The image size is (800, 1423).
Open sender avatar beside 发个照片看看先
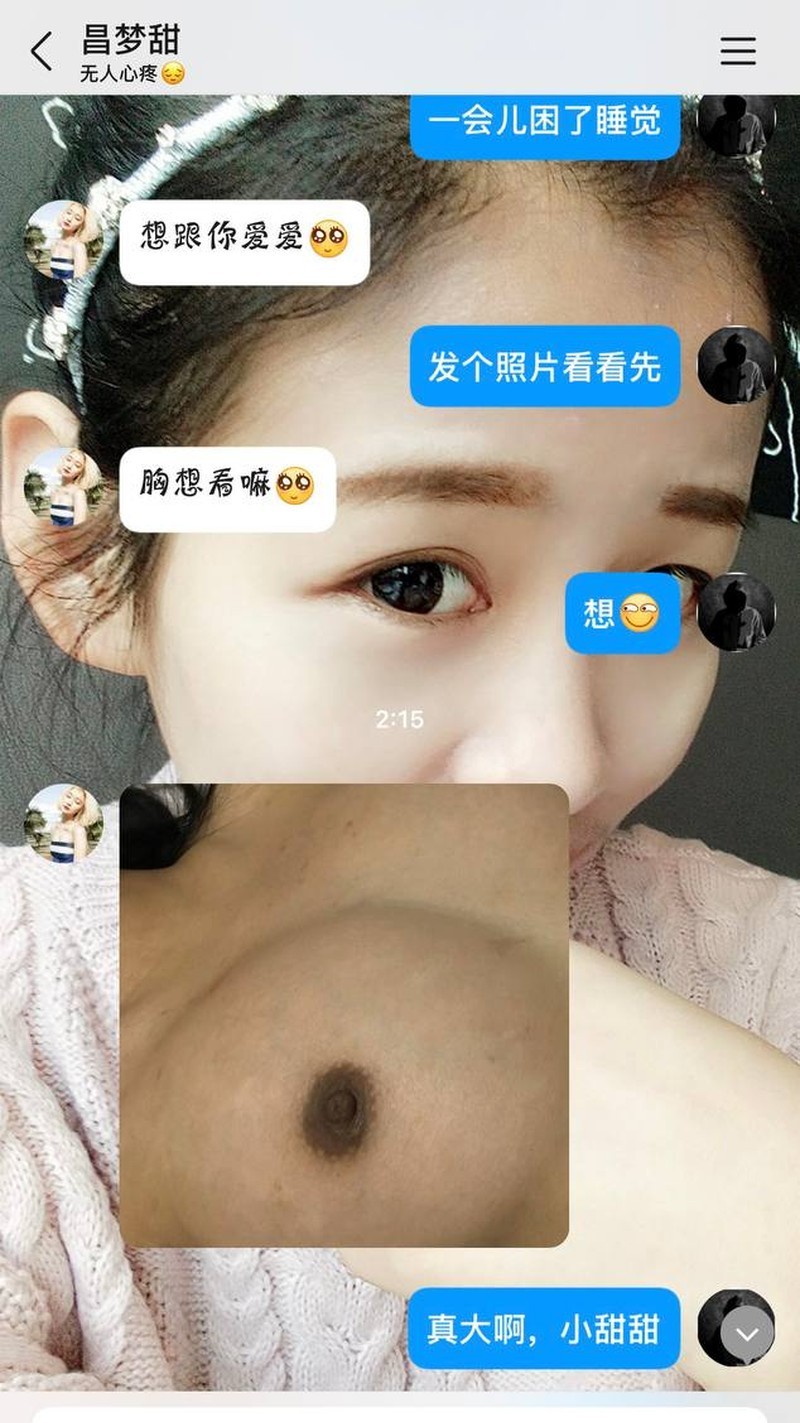[x=736, y=366]
